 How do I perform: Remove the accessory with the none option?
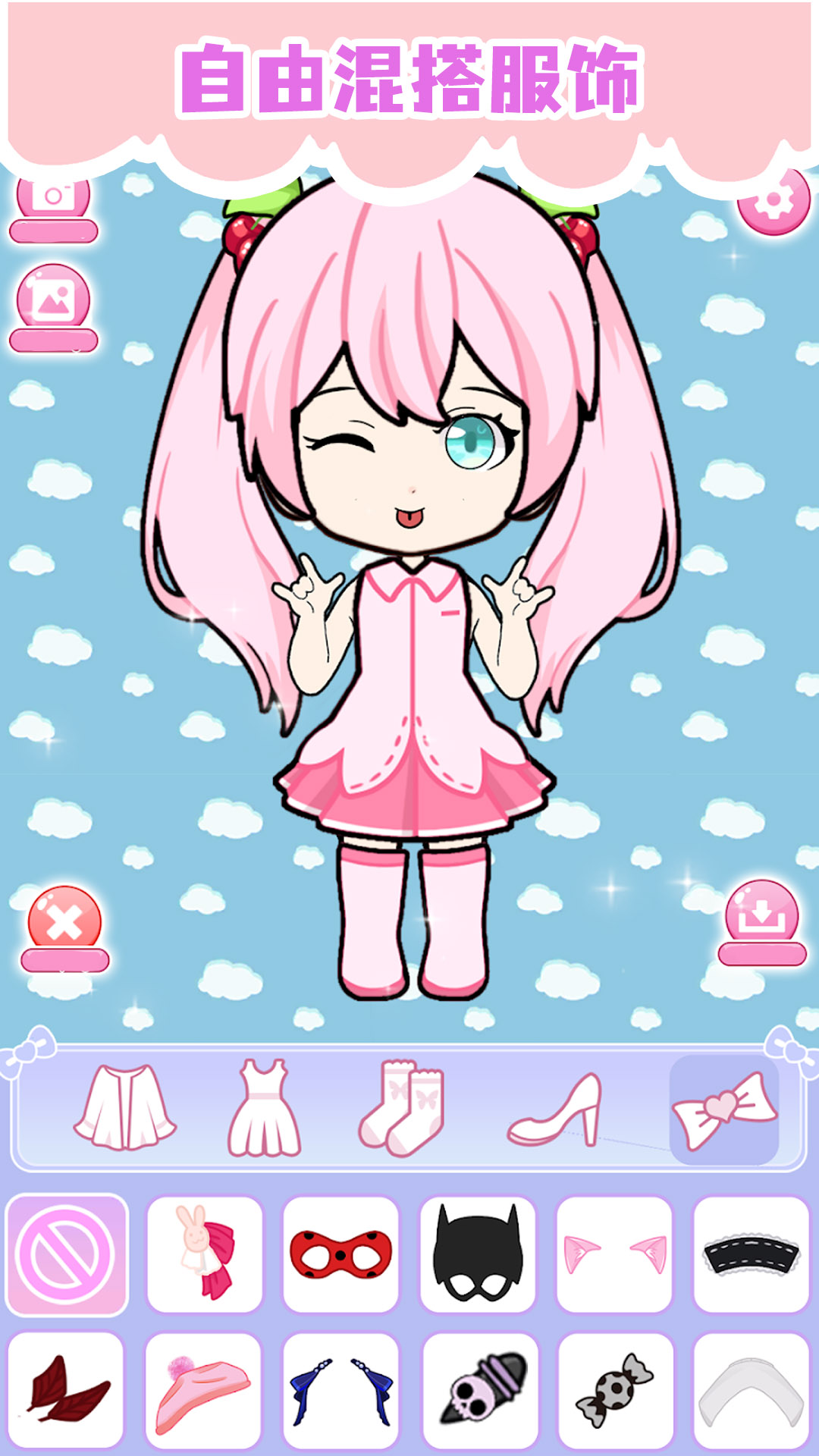(67, 1254)
